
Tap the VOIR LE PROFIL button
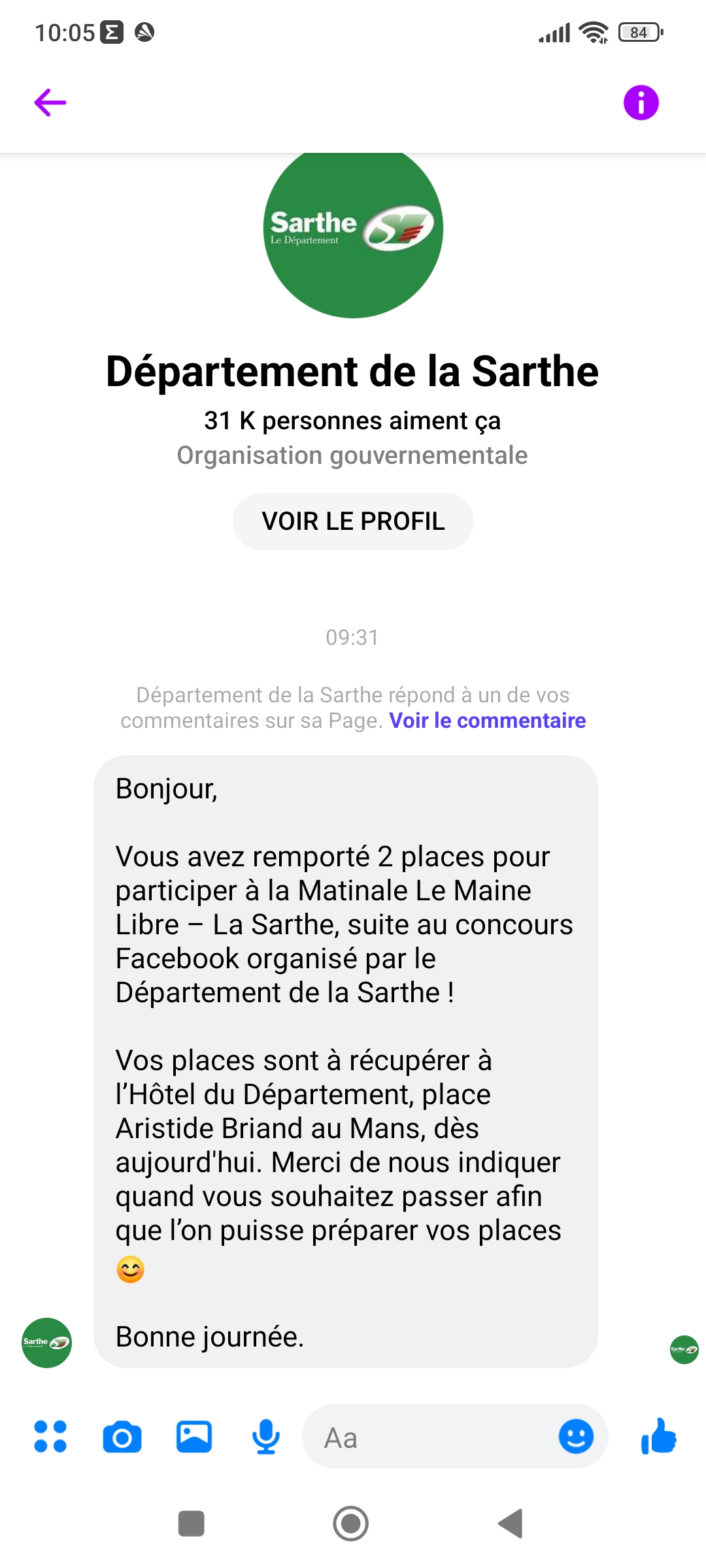[x=353, y=521]
